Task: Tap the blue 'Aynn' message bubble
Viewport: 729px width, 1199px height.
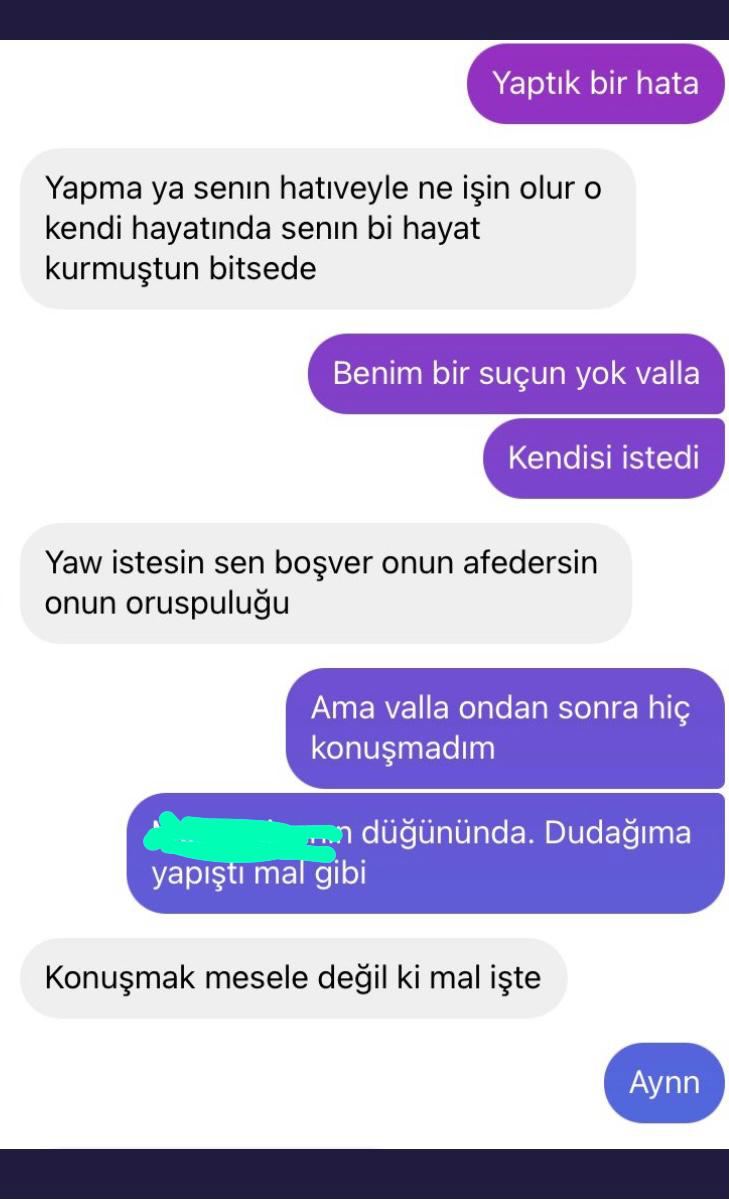Action: pyautogui.click(x=664, y=1082)
